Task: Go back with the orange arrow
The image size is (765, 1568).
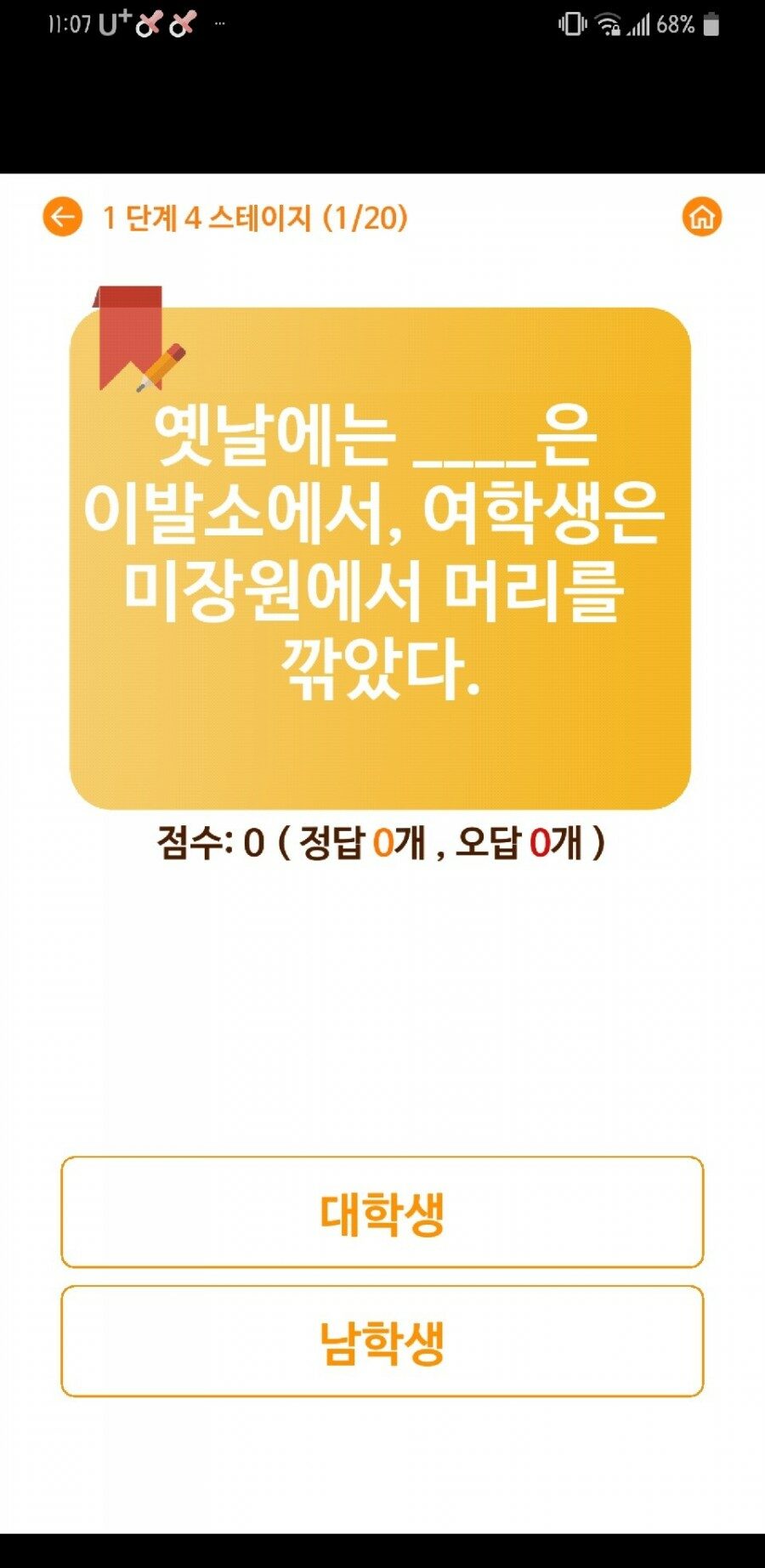Action: tap(63, 218)
